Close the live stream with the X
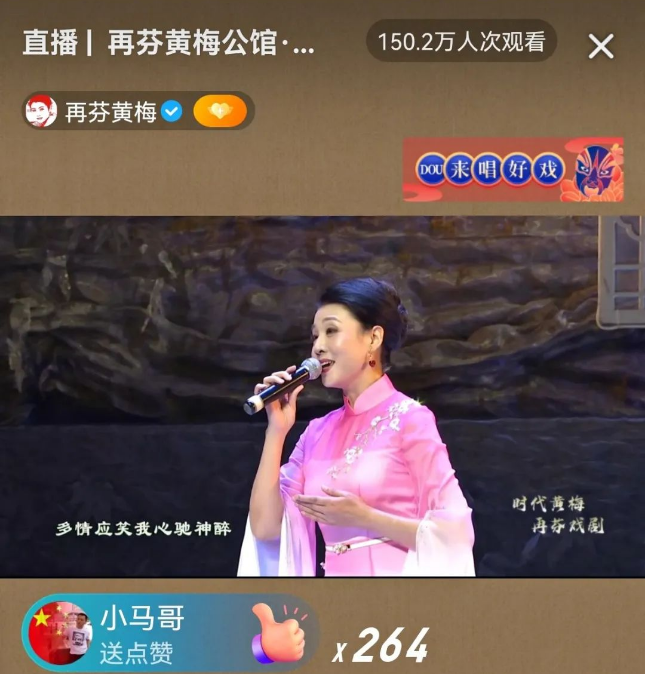Image resolution: width=645 pixels, height=674 pixels. (601, 46)
